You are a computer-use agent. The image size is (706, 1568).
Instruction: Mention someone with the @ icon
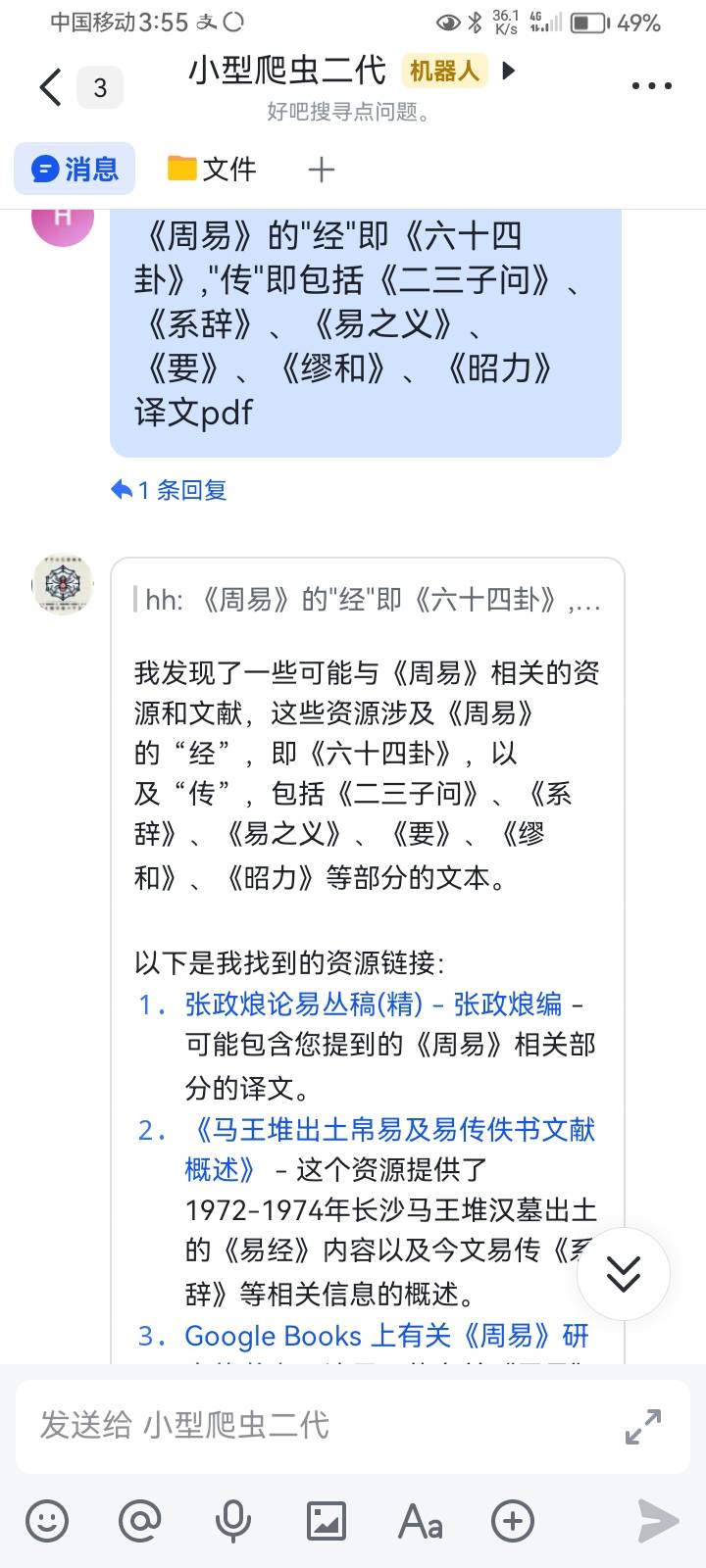pyautogui.click(x=140, y=1521)
